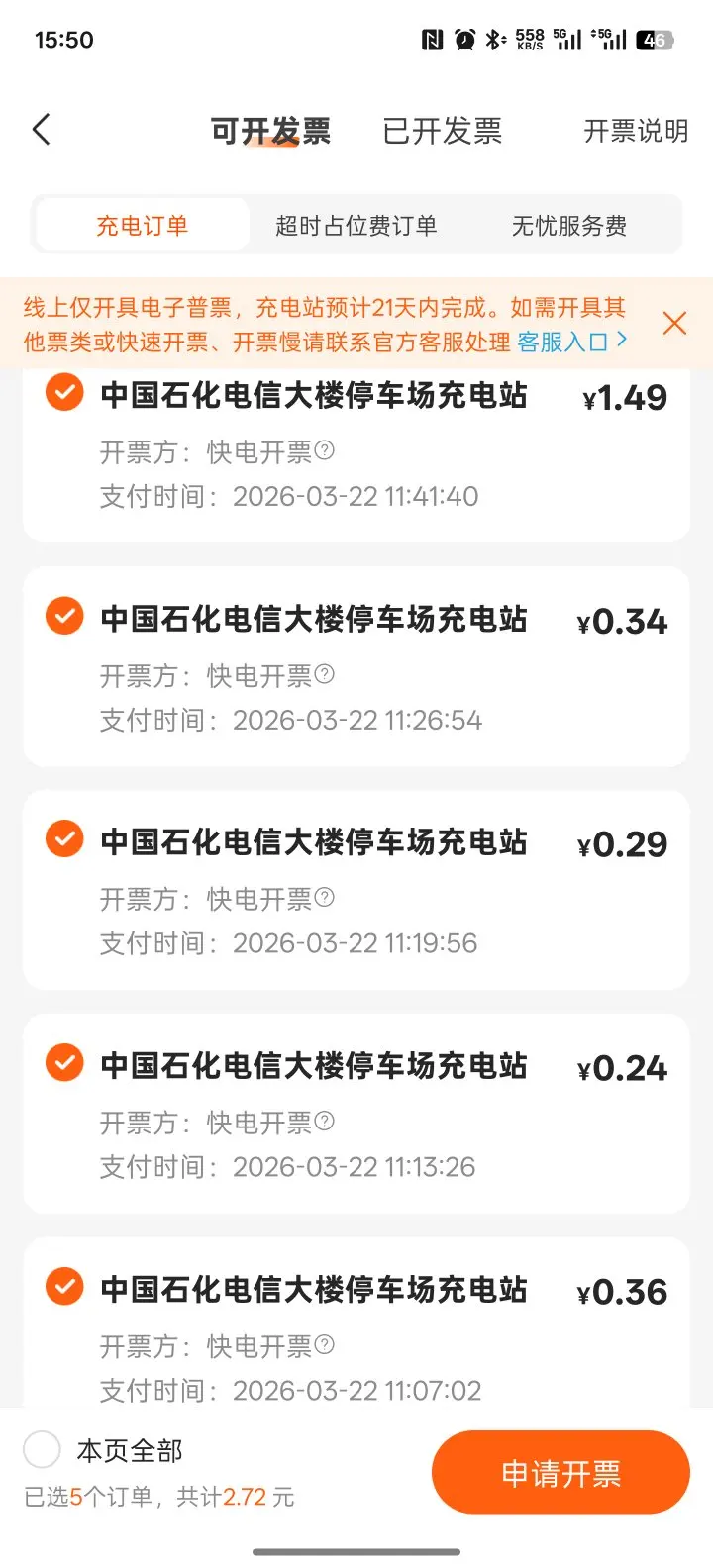713x1568 pixels.
Task: Select the 超时占位费订单 segment
Action: point(356,226)
